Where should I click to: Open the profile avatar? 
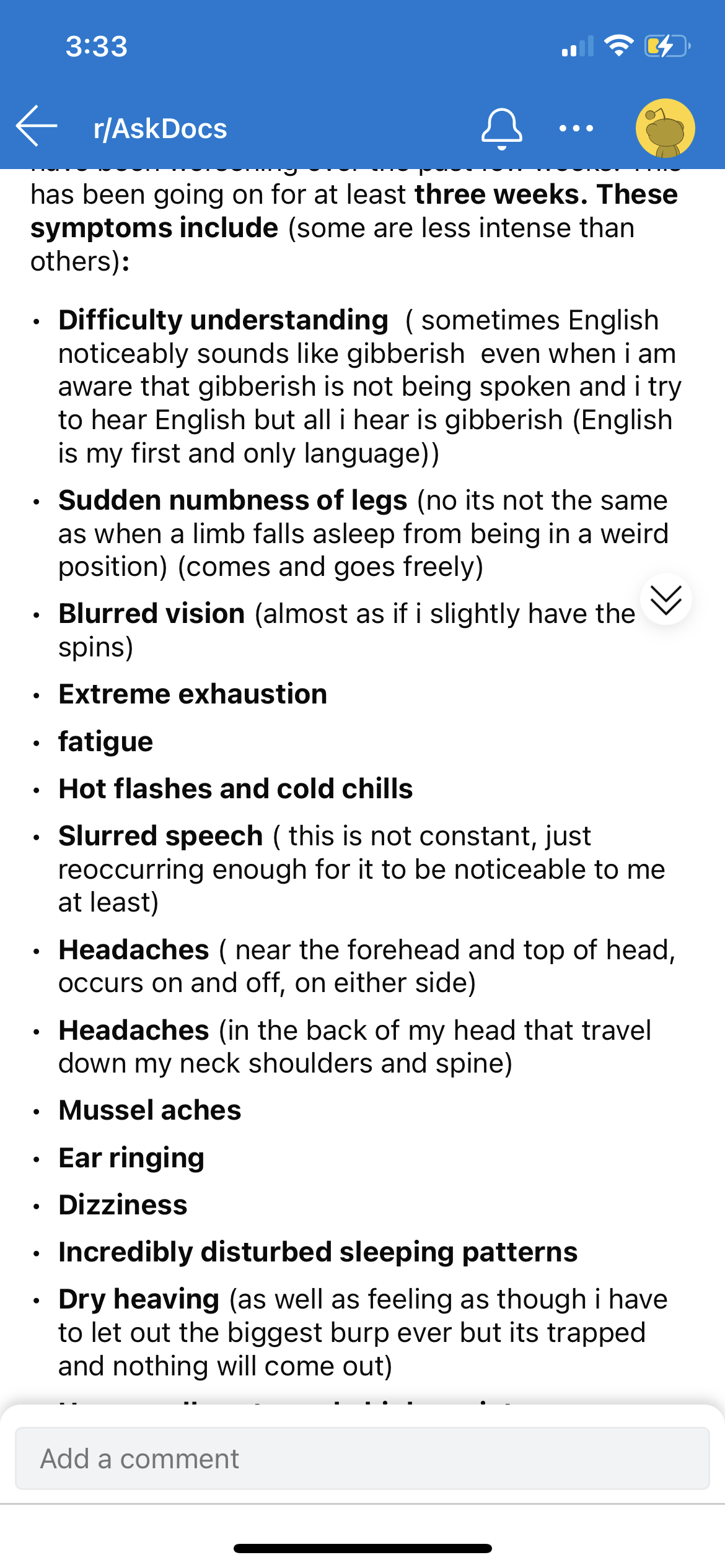[665, 128]
